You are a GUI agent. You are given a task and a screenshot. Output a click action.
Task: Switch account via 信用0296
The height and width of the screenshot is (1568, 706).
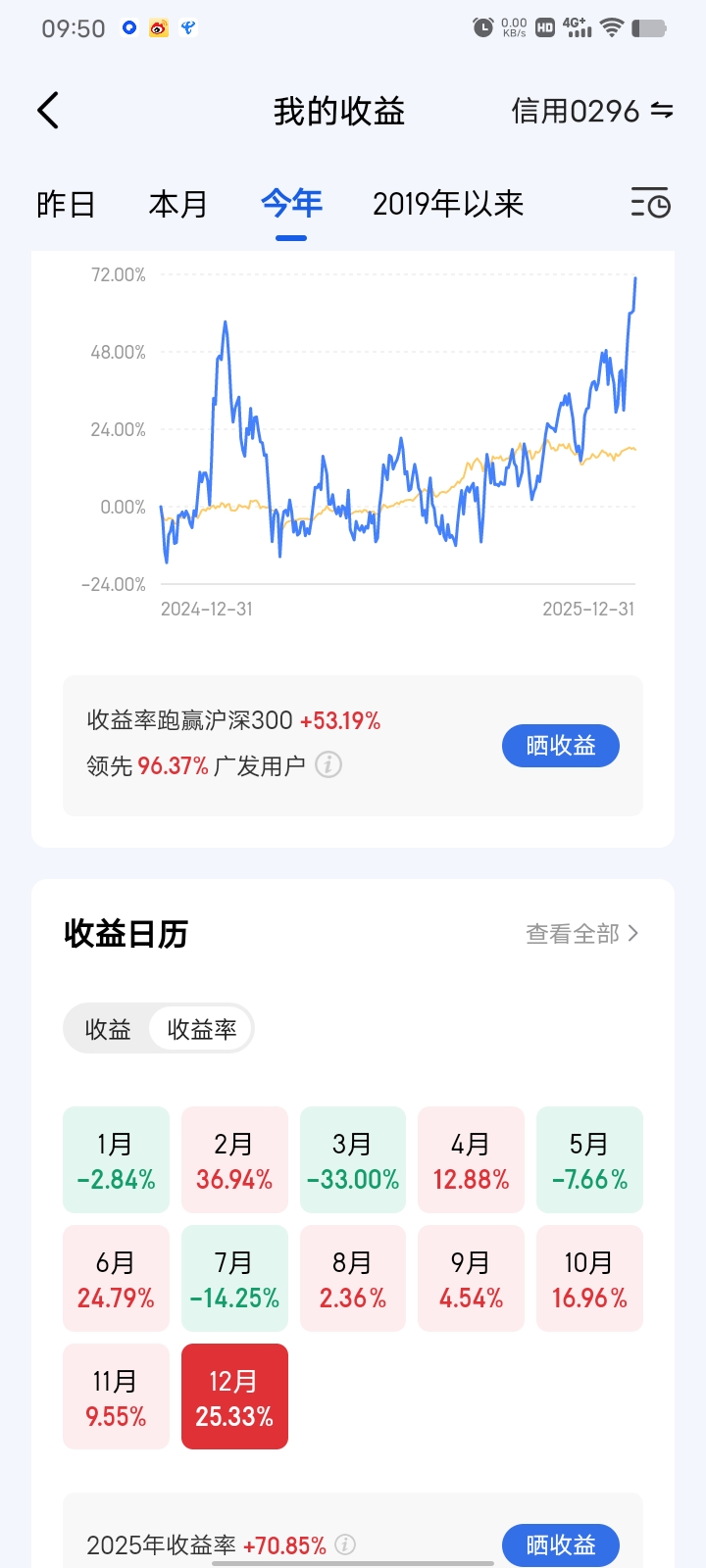tap(591, 111)
